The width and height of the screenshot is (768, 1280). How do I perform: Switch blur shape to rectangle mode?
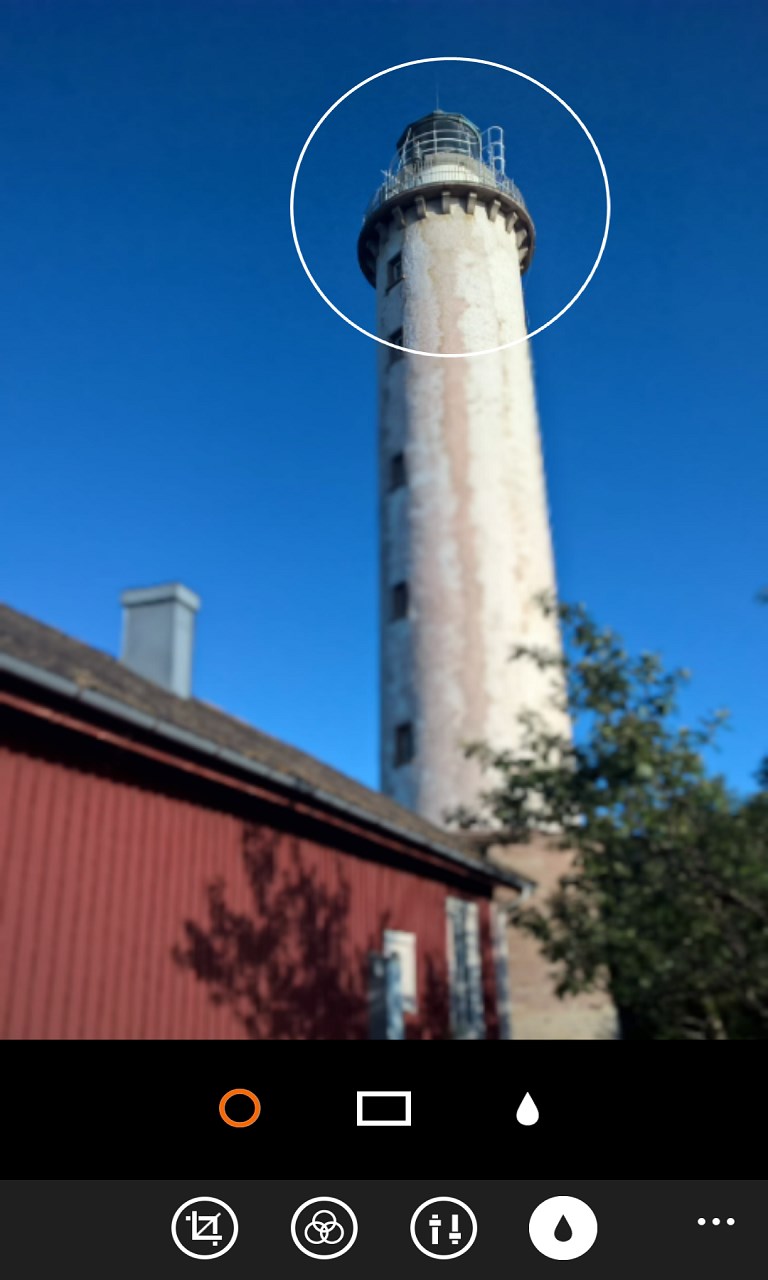384,1108
